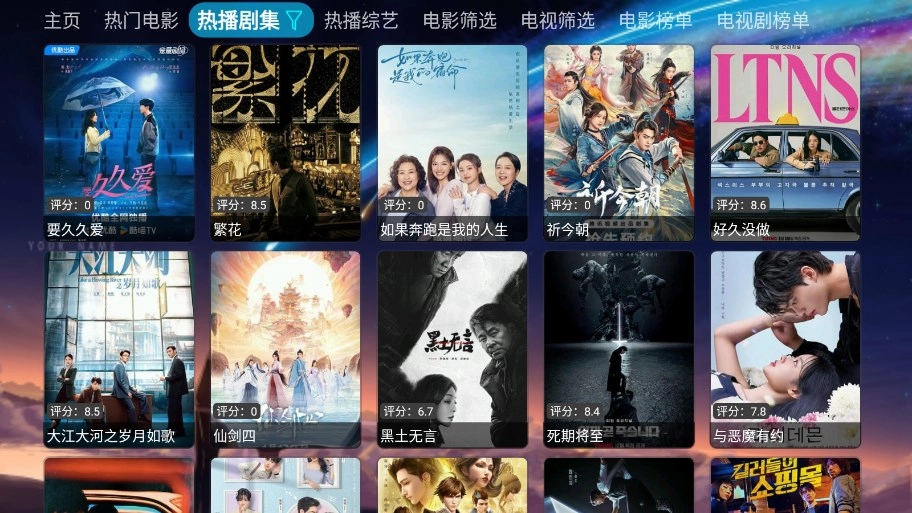
Task: Open the series 要久久爱
Action: (119, 140)
